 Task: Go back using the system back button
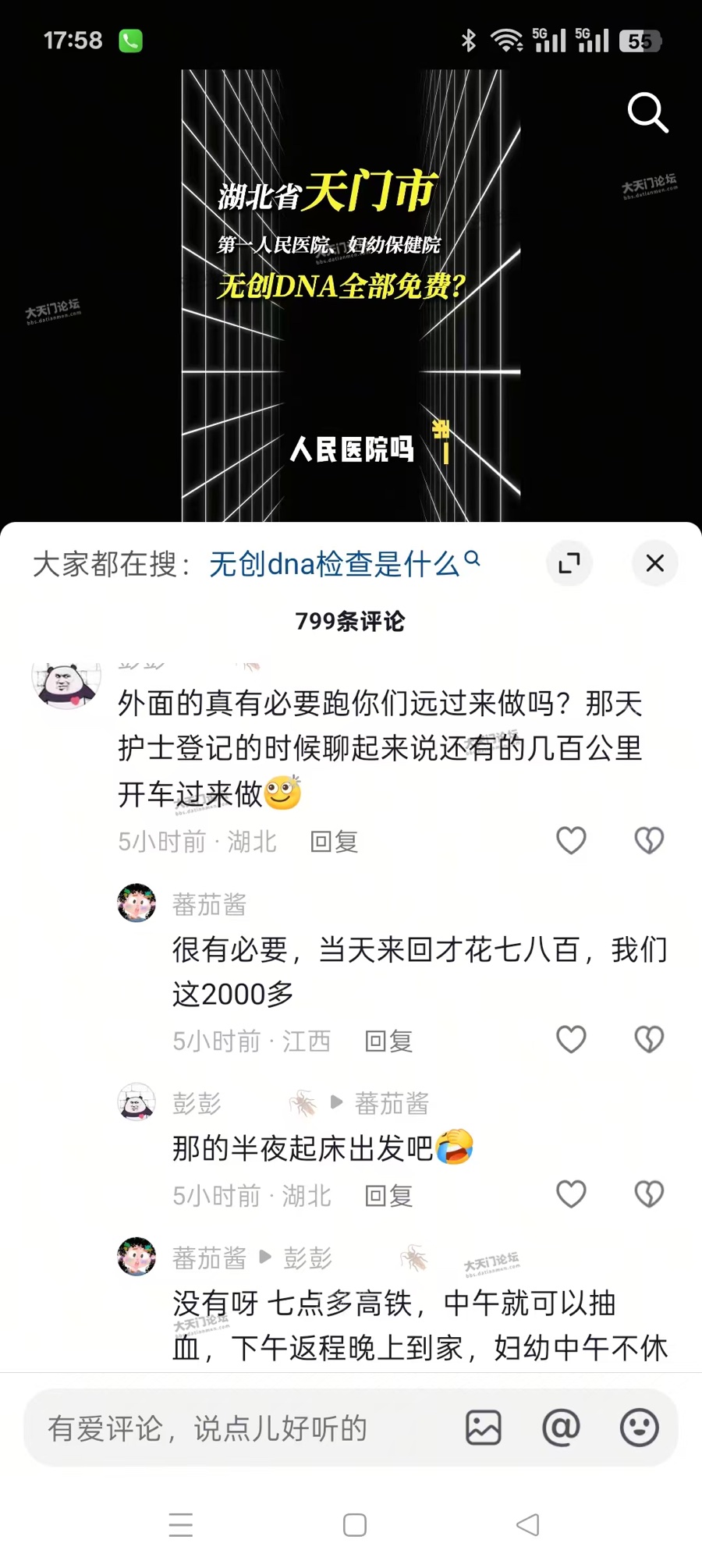point(528,1524)
